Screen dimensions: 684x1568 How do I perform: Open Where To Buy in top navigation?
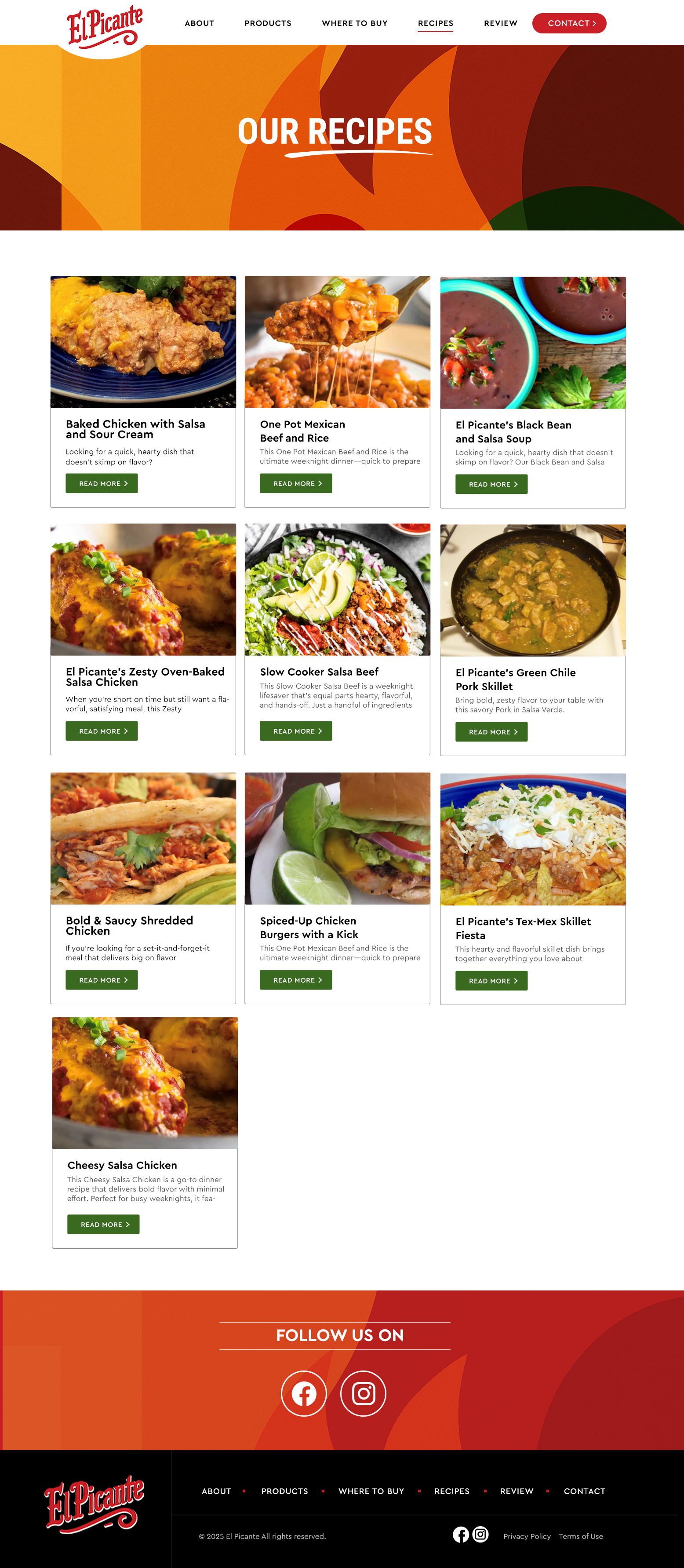(x=354, y=23)
